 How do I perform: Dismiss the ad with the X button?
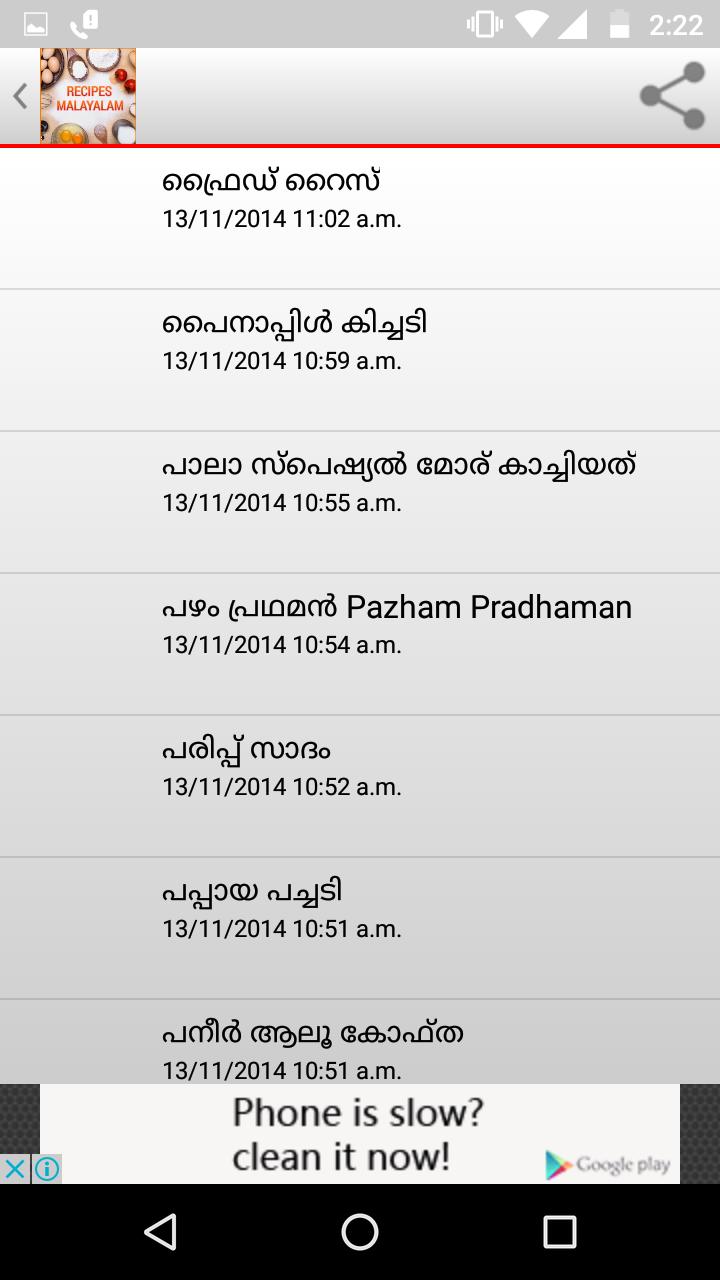[x=15, y=1168]
